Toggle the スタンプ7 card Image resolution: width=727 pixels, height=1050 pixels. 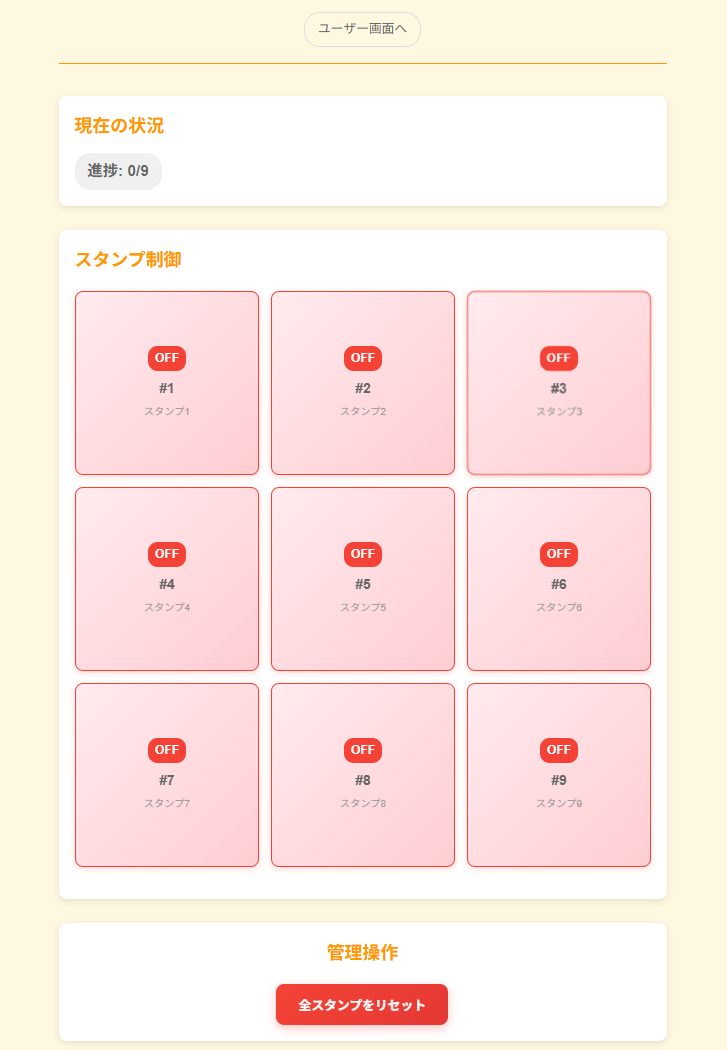[x=167, y=775]
